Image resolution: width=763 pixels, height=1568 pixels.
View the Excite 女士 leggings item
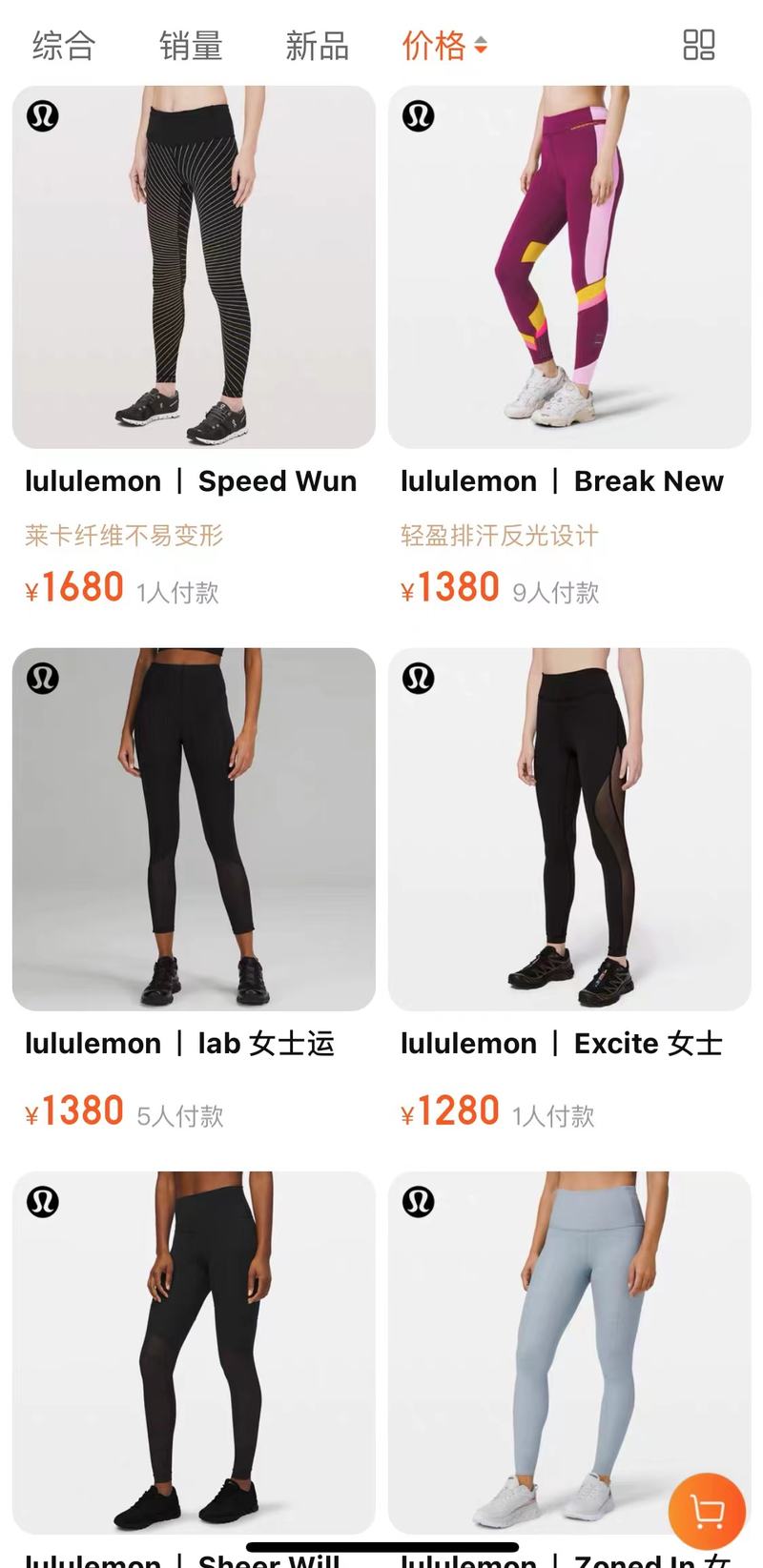point(569,829)
